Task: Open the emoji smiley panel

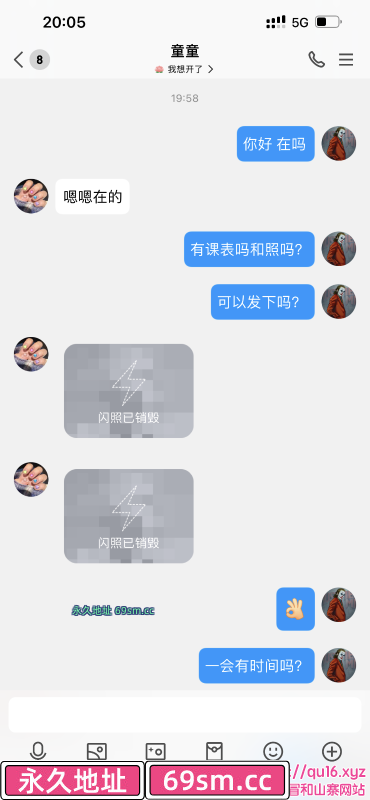Action: pyautogui.click(x=273, y=751)
